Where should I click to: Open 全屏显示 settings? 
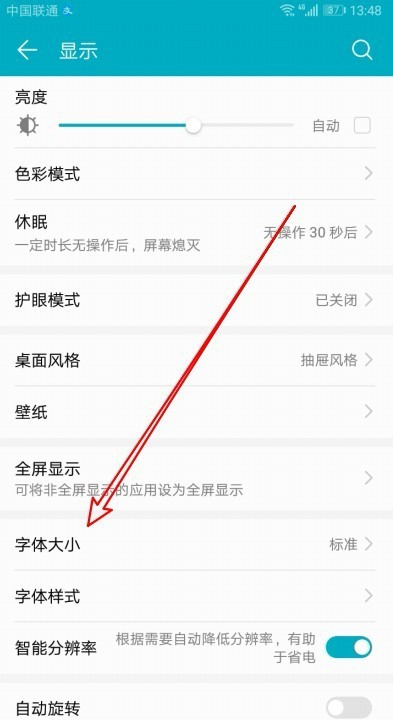[x=196, y=478]
